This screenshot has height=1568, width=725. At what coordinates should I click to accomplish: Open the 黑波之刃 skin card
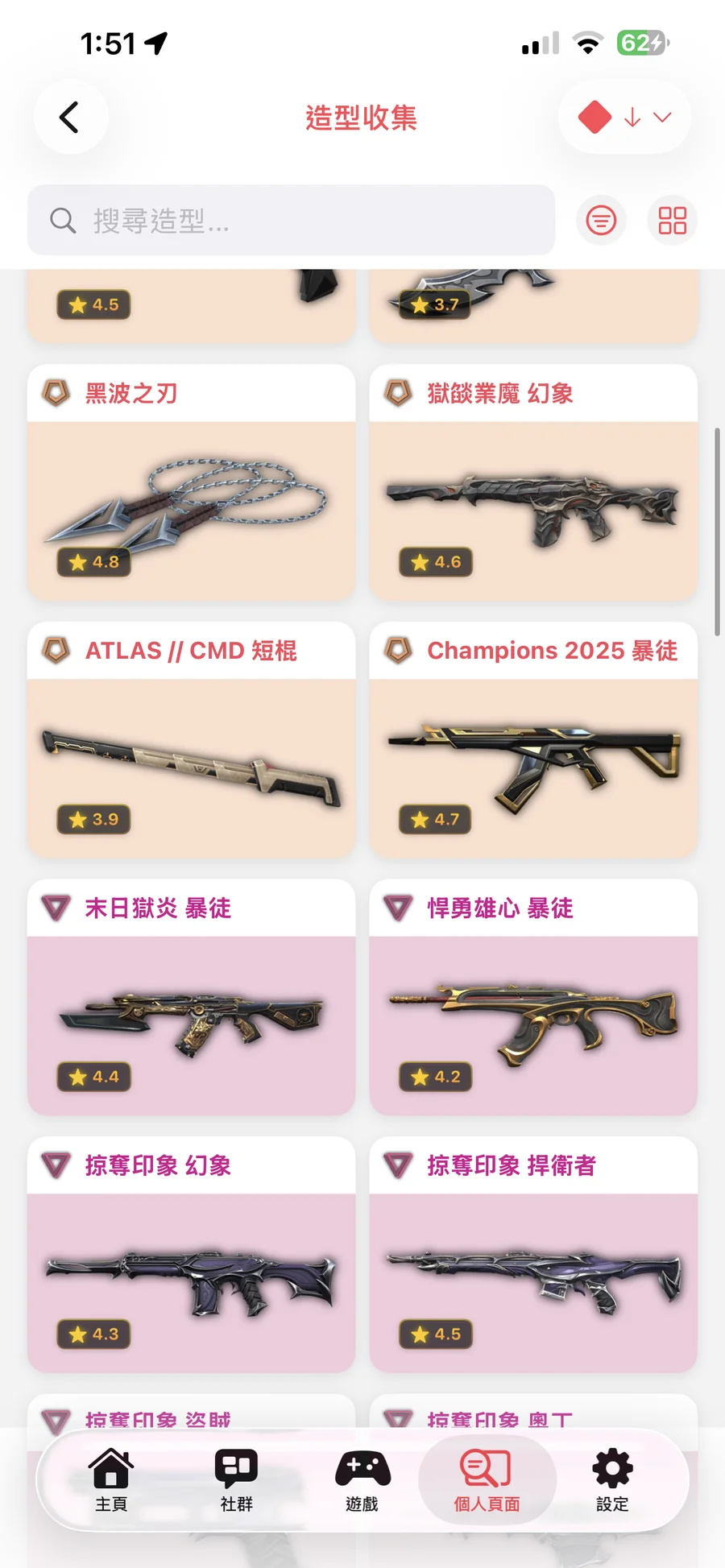click(191, 483)
